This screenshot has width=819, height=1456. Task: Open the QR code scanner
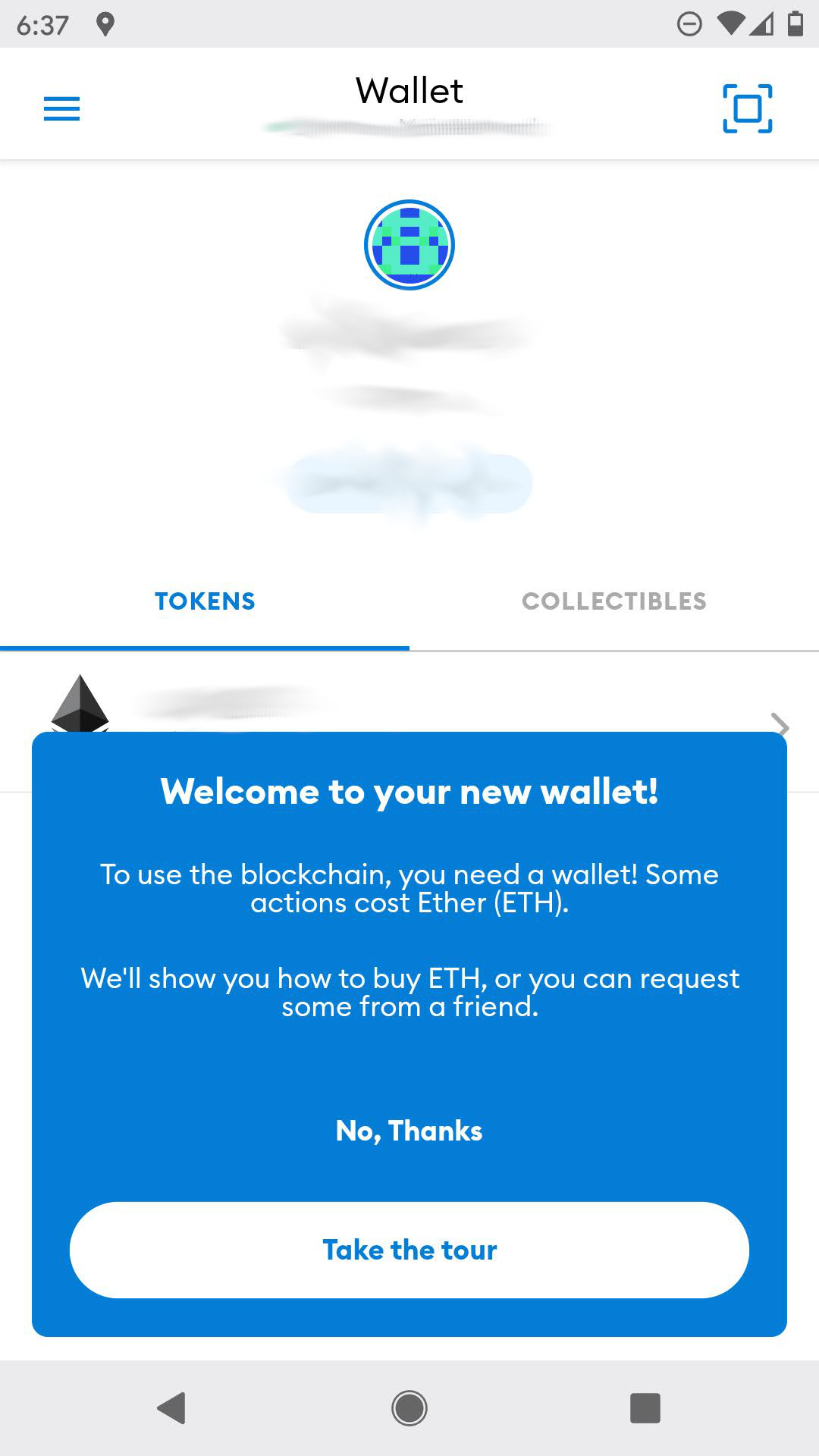(x=747, y=108)
